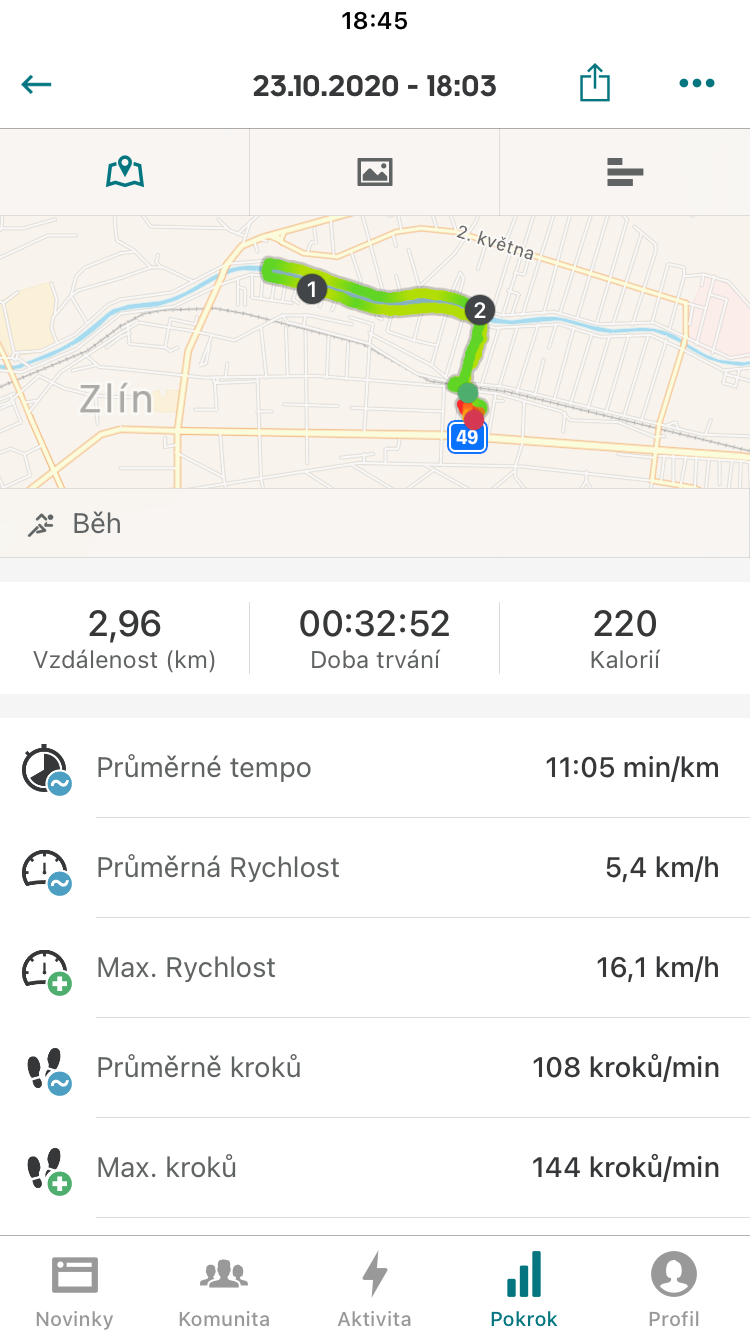This screenshot has height=1334, width=750.
Task: Open the Aktivita tab
Action: (375, 1289)
